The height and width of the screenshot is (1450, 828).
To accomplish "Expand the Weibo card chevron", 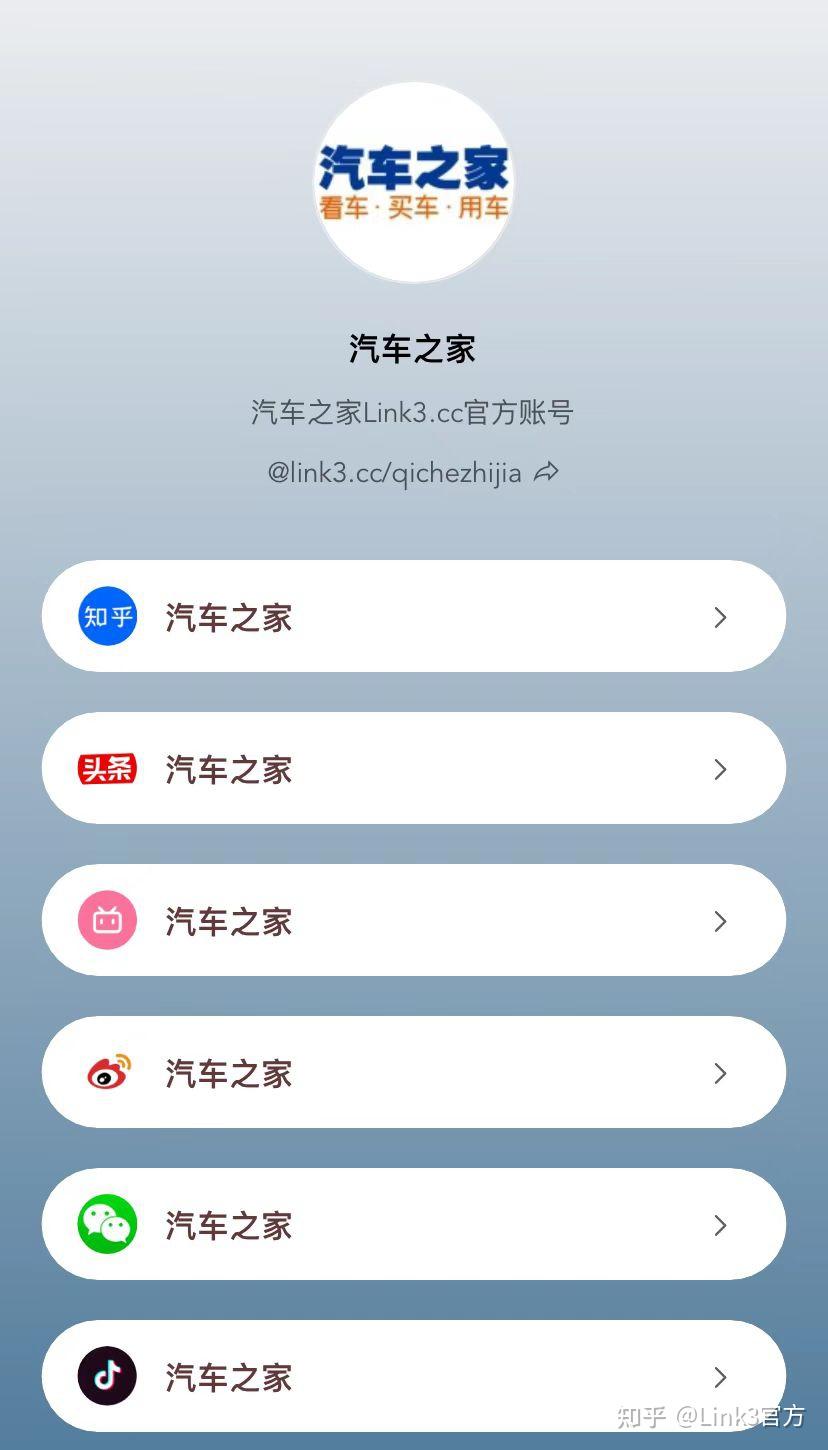I will point(720,1073).
